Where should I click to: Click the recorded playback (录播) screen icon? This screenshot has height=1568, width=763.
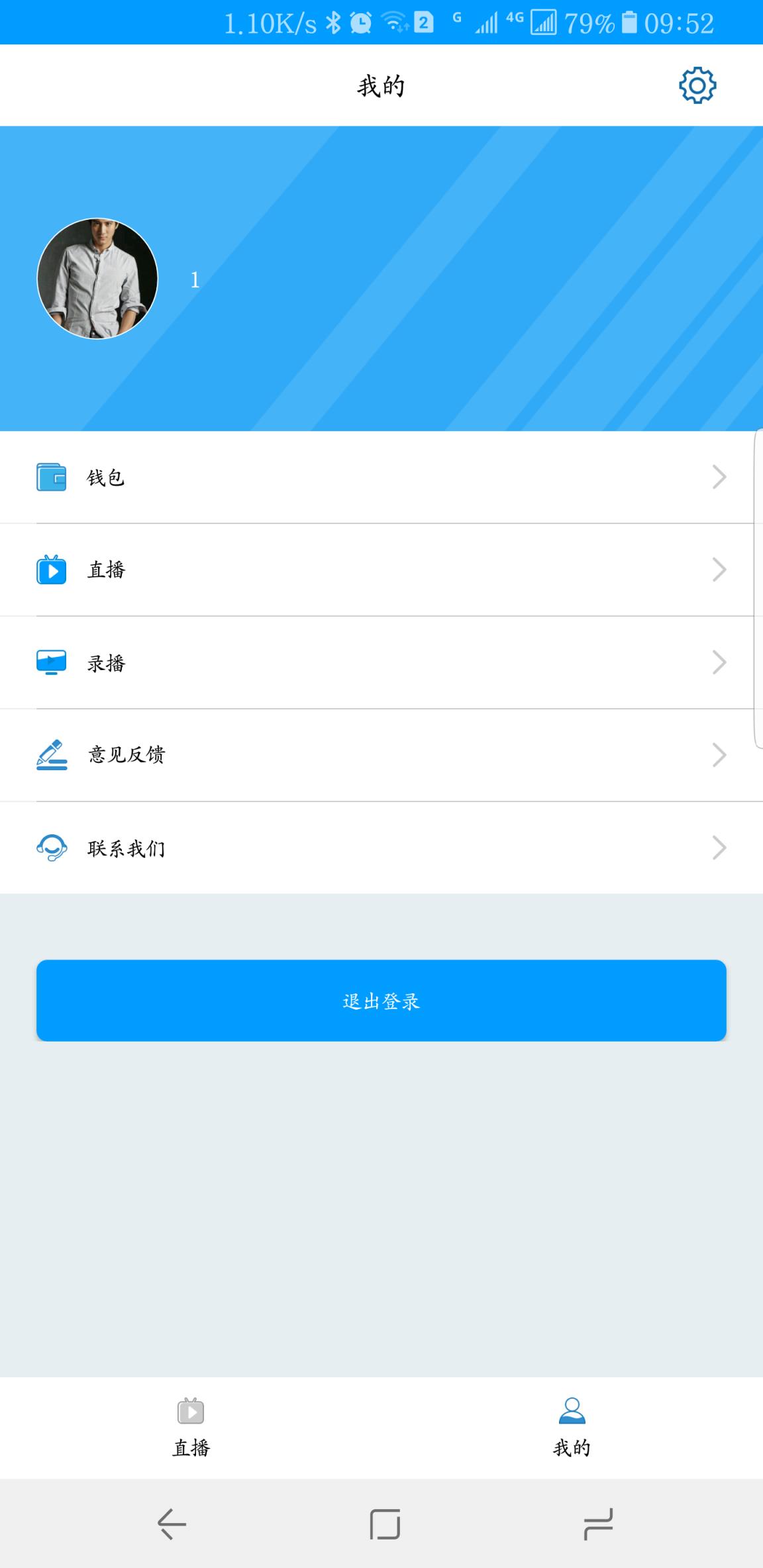(51, 661)
